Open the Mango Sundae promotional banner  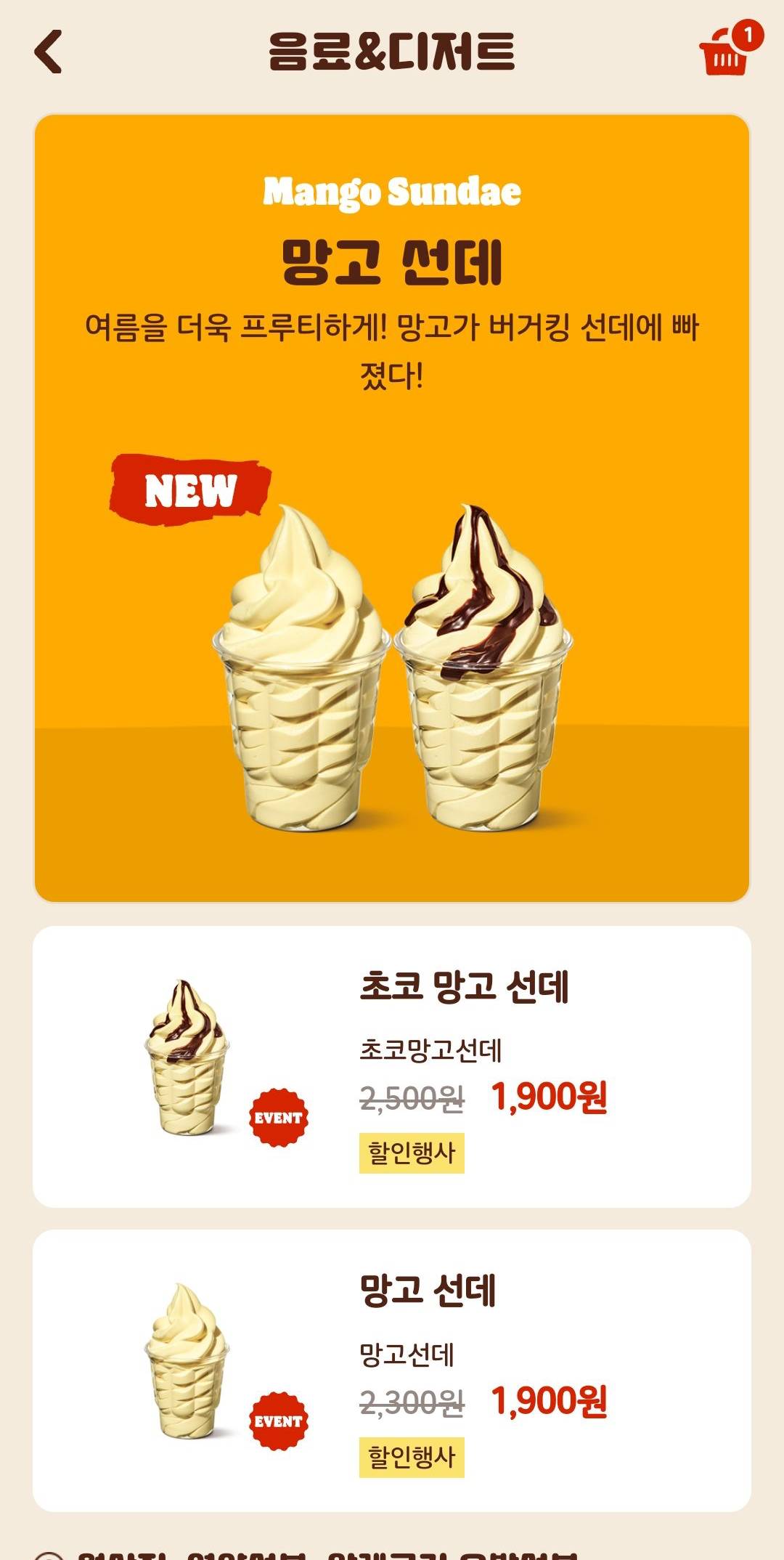pos(392,508)
